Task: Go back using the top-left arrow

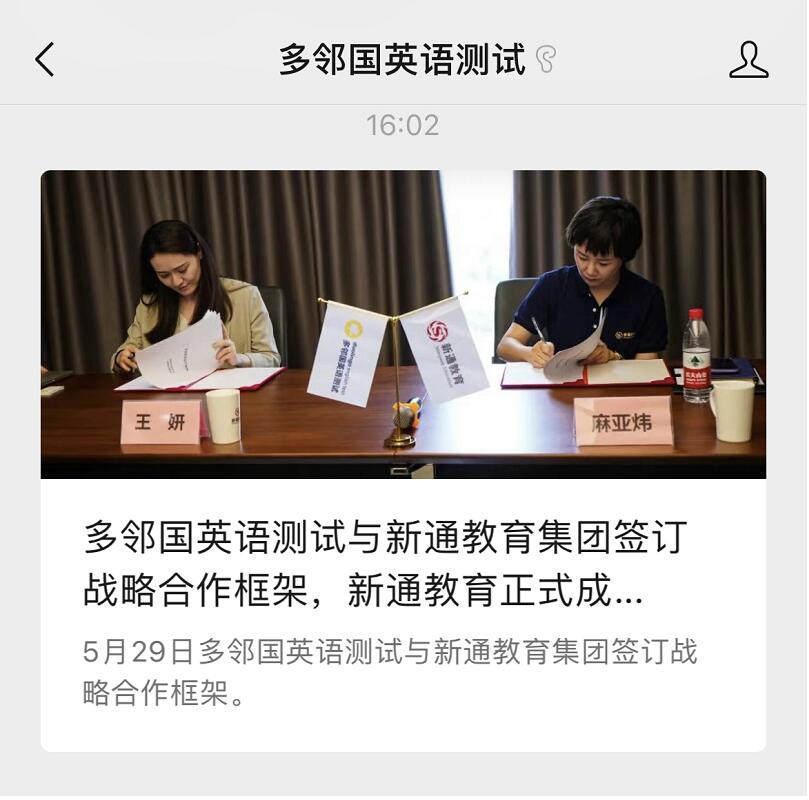Action: [x=44, y=60]
